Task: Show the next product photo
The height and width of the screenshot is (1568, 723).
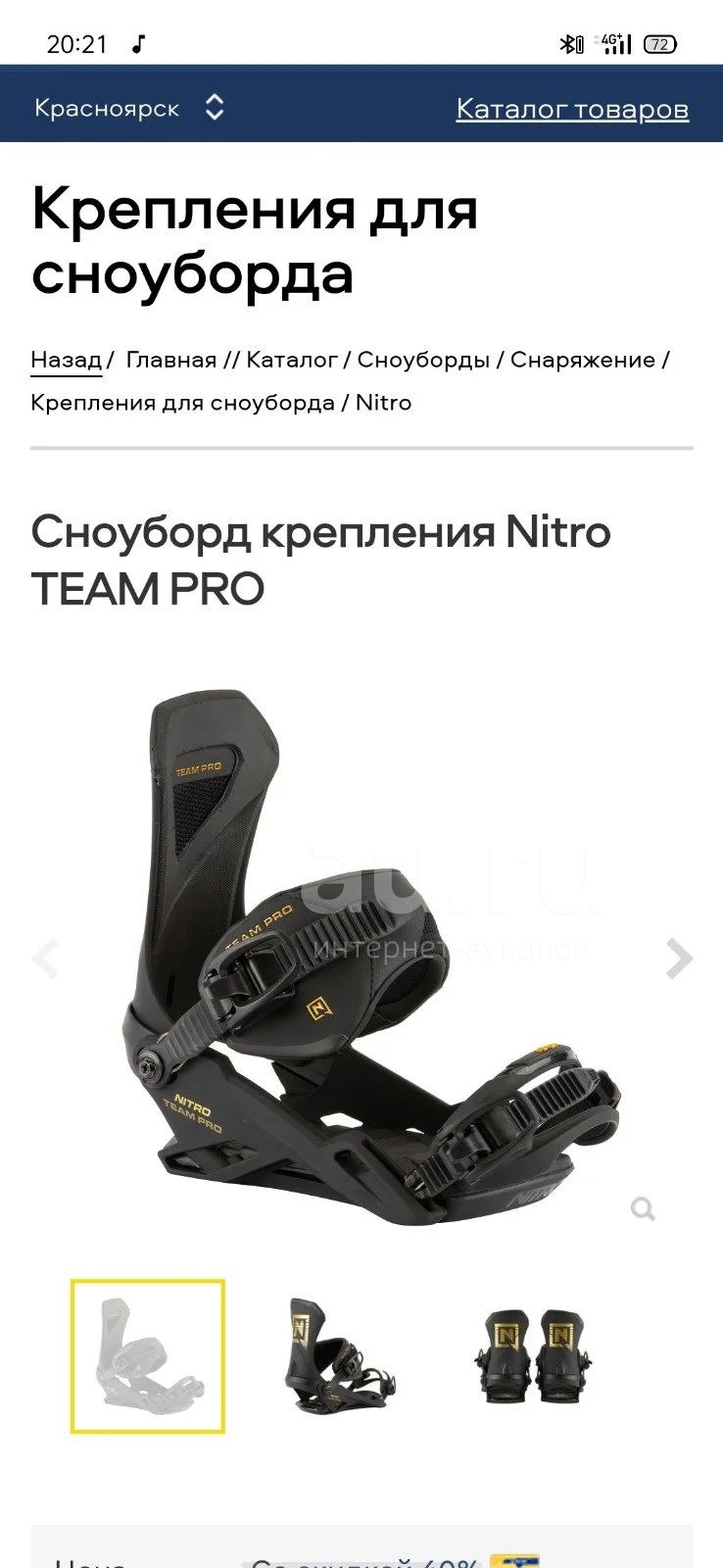Action: point(679,958)
